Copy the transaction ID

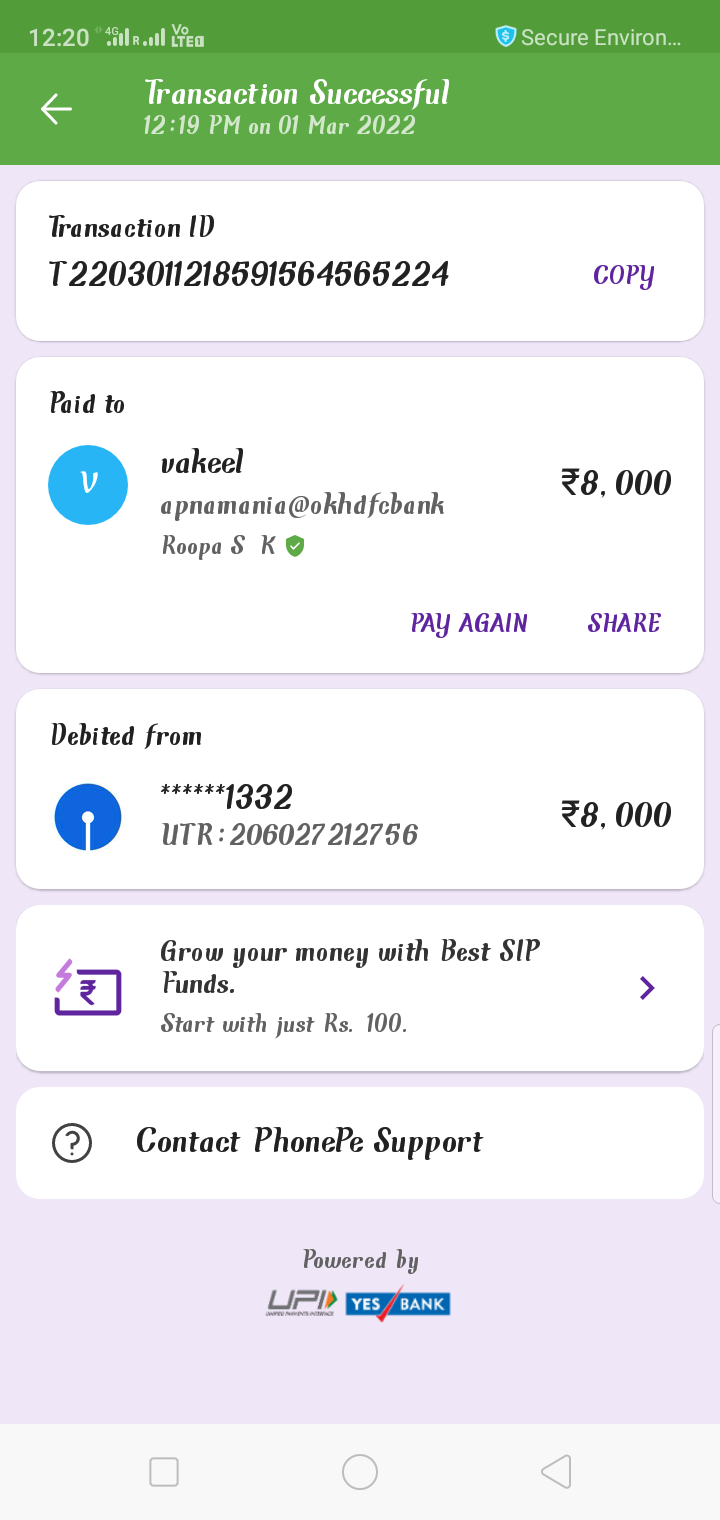623,275
